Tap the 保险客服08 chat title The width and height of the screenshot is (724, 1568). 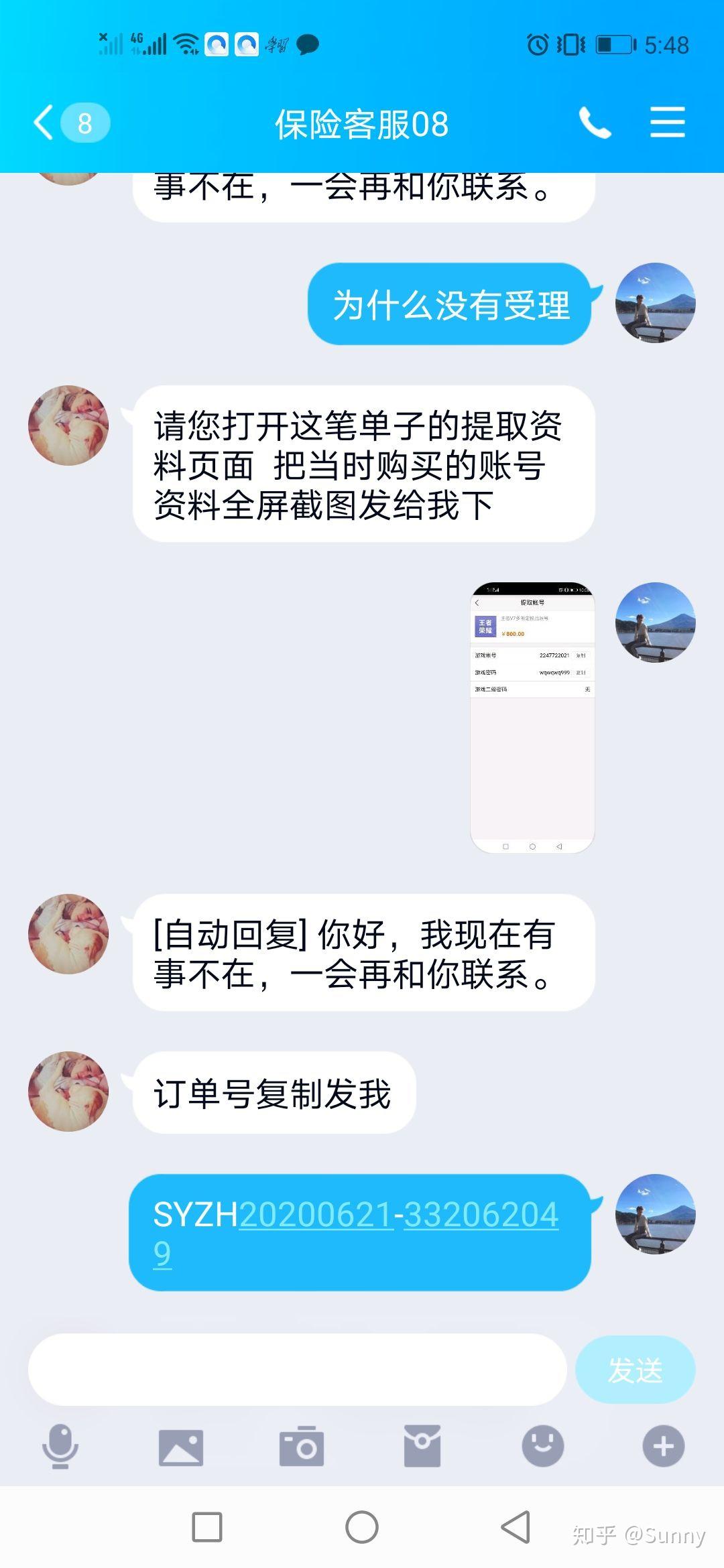point(362,122)
